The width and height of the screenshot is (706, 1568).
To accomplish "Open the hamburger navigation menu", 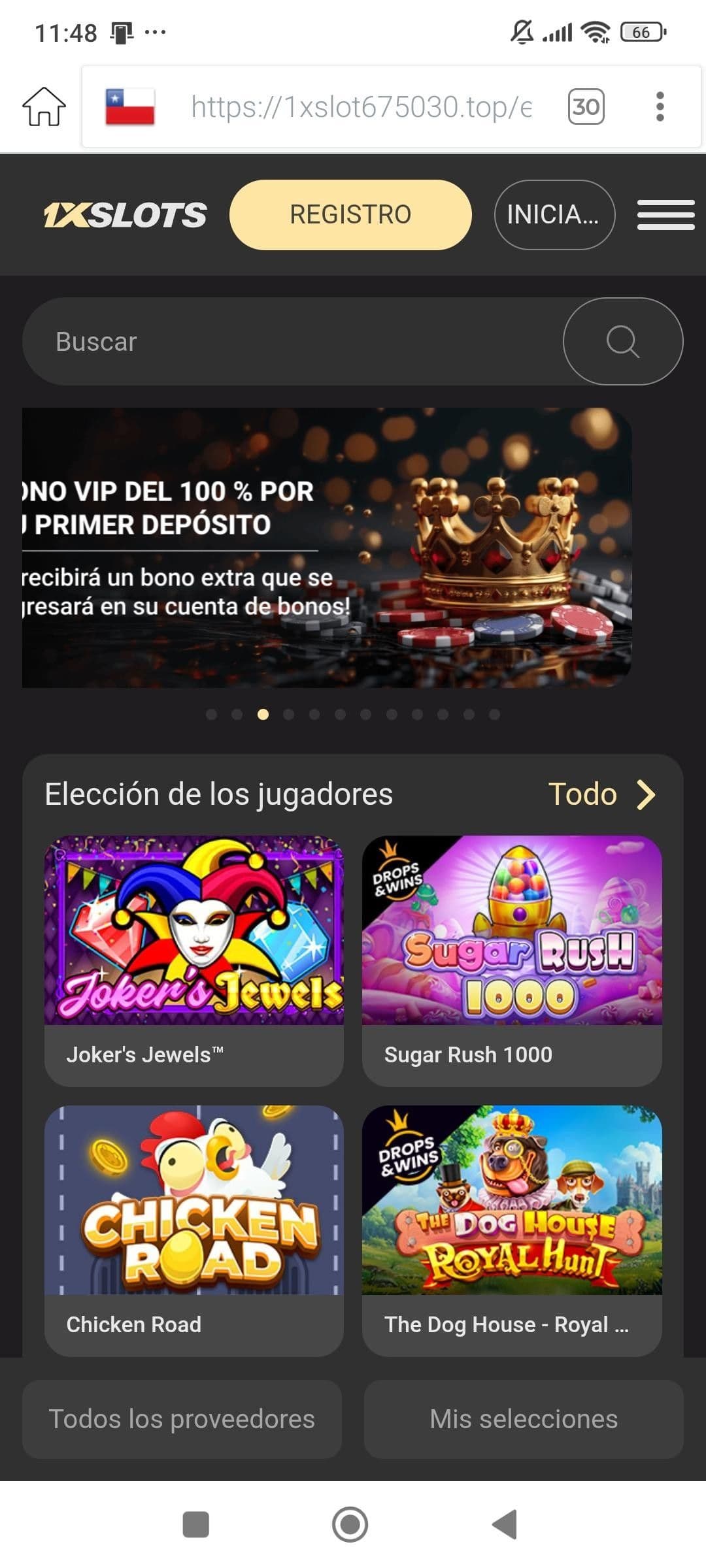I will (x=665, y=214).
